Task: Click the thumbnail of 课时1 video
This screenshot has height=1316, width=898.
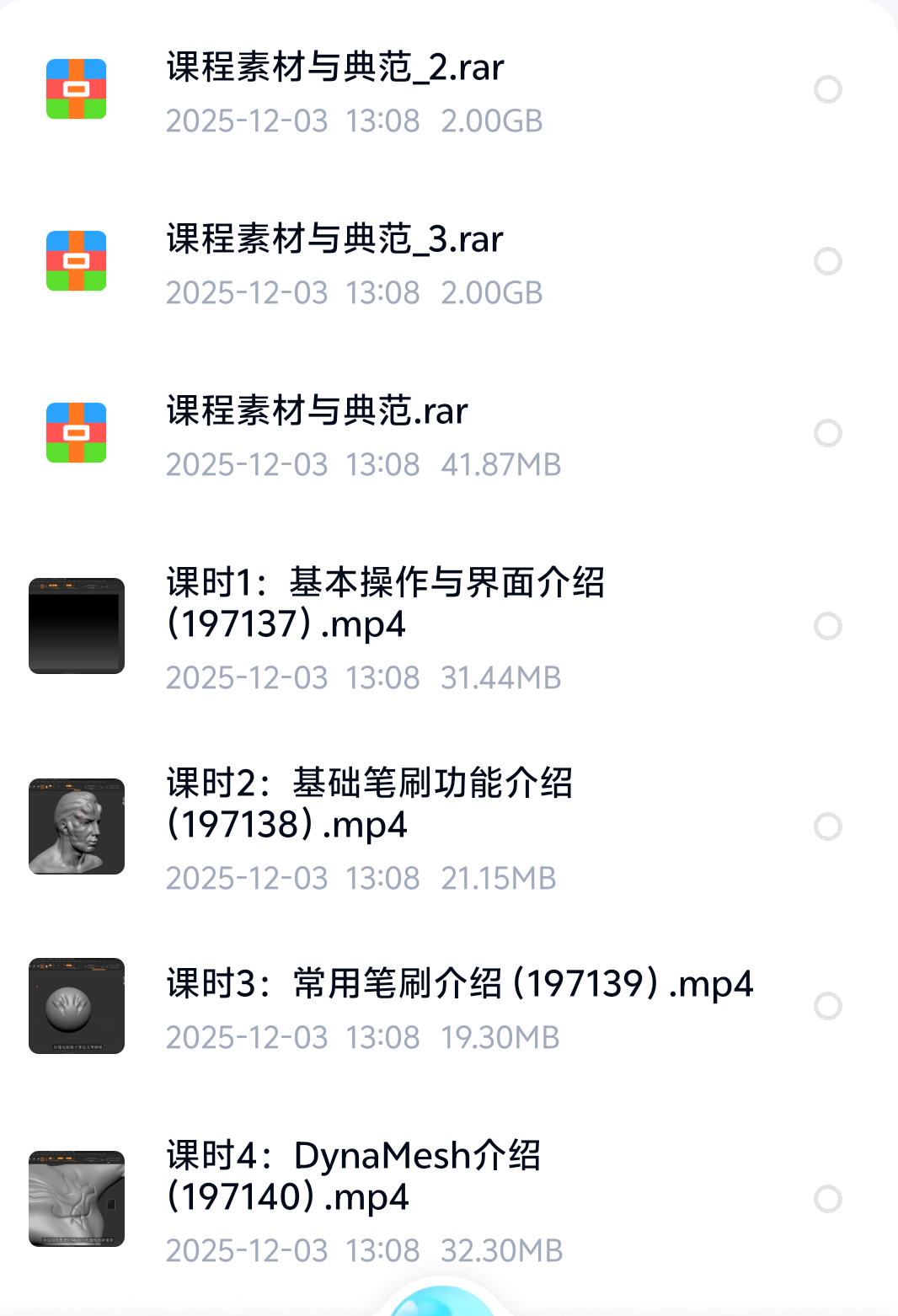Action: click(76, 625)
